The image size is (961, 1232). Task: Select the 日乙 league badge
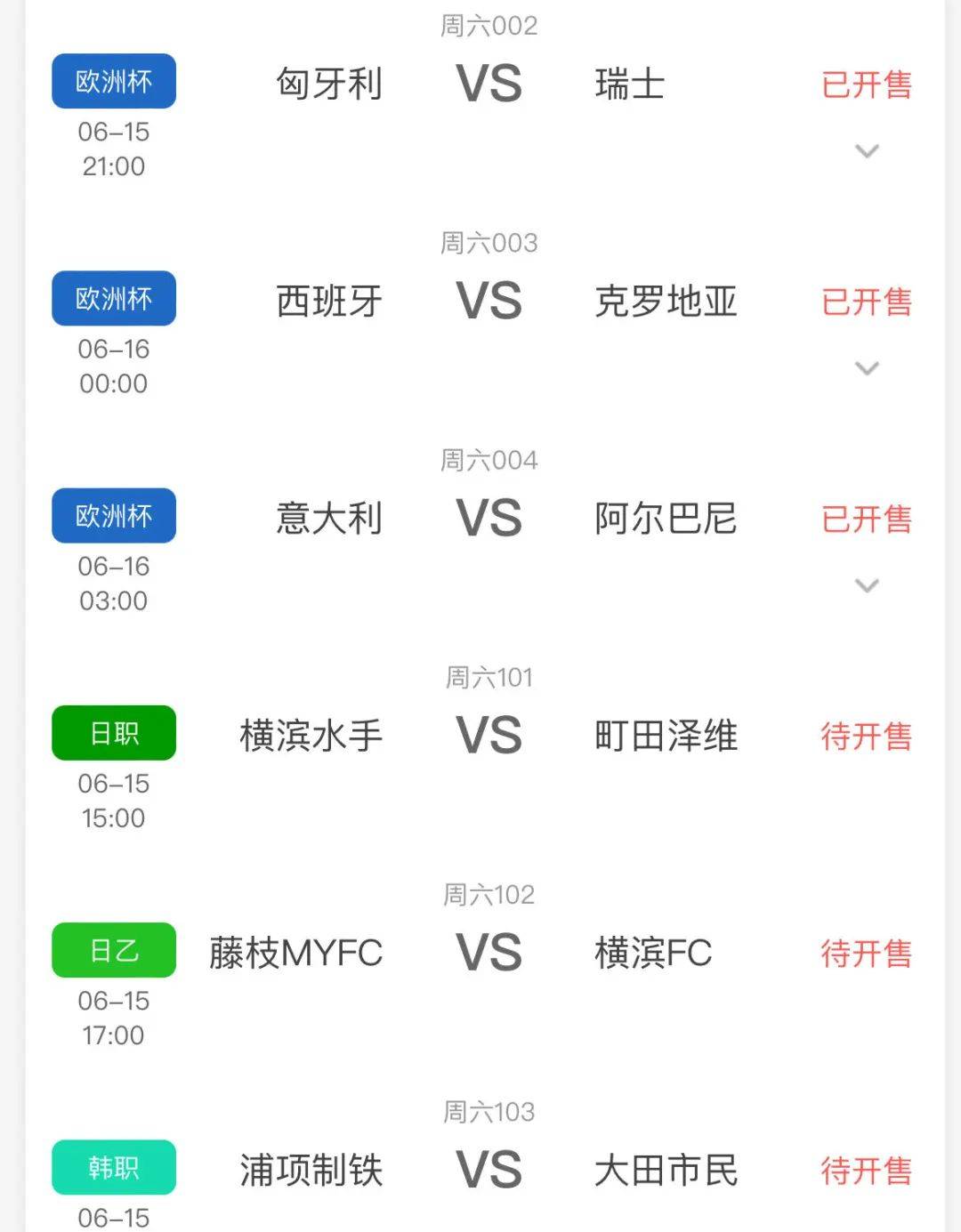tap(113, 951)
